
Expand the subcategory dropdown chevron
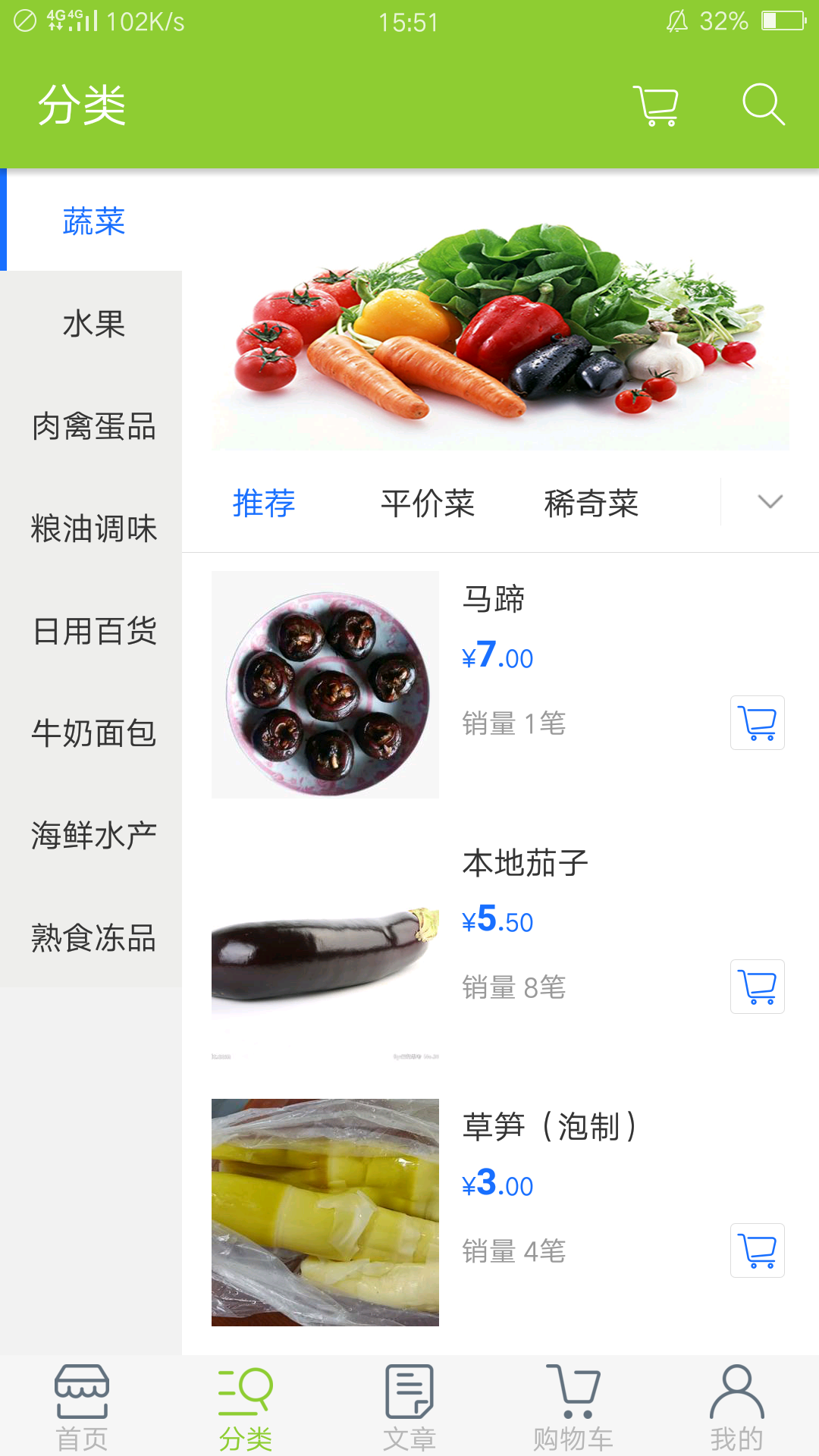[x=770, y=502]
